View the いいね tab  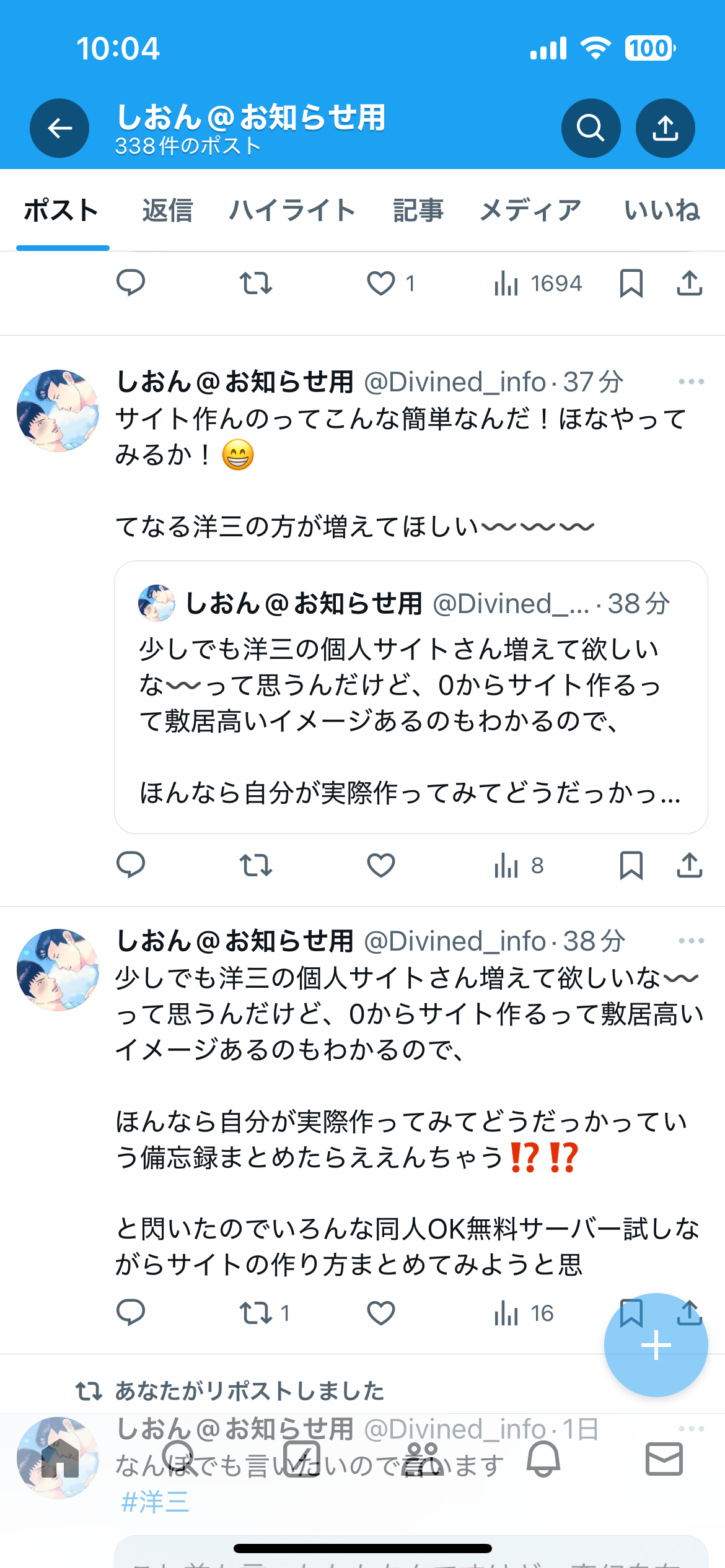(x=661, y=211)
